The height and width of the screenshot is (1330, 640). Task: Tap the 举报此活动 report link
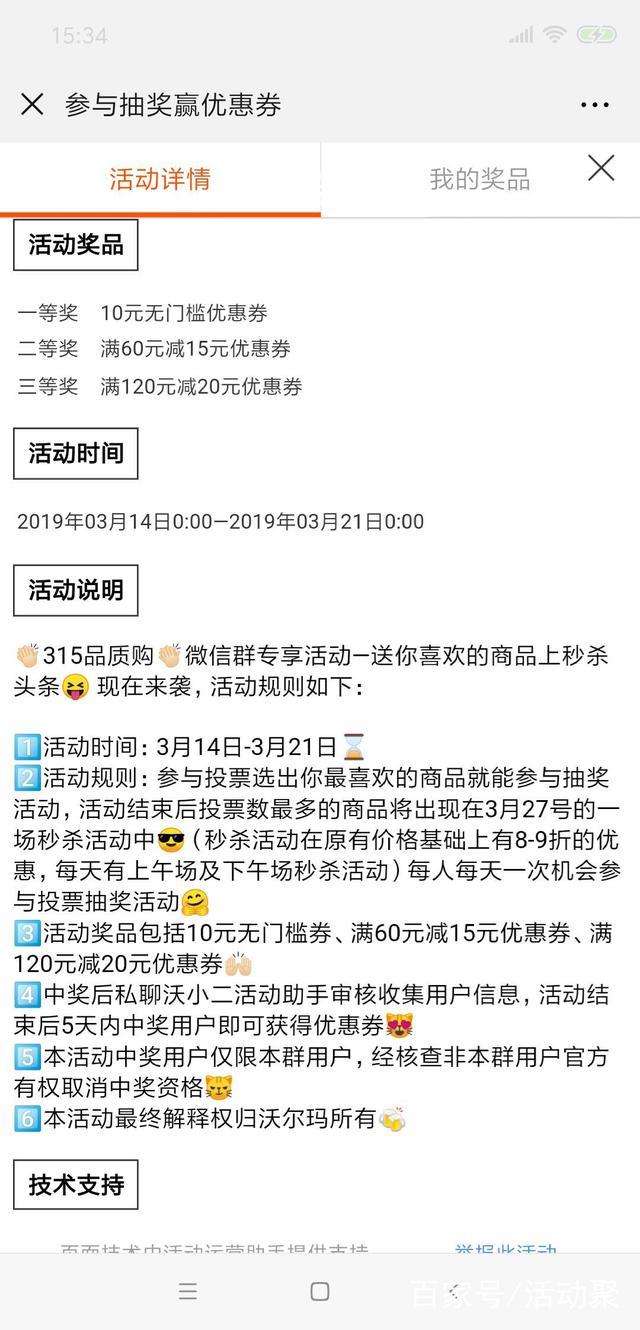(505, 1250)
